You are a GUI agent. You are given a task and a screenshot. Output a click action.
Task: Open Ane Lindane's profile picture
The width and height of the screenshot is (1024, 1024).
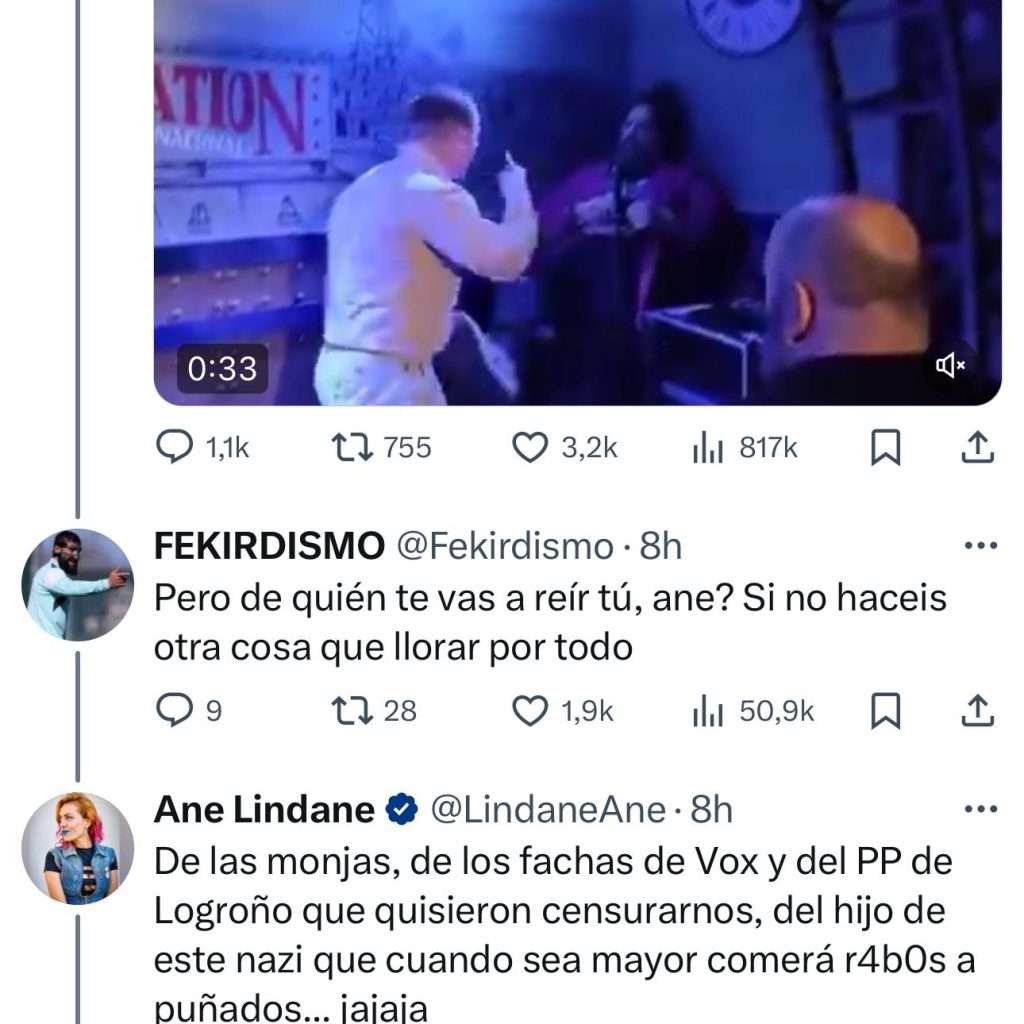point(77,848)
